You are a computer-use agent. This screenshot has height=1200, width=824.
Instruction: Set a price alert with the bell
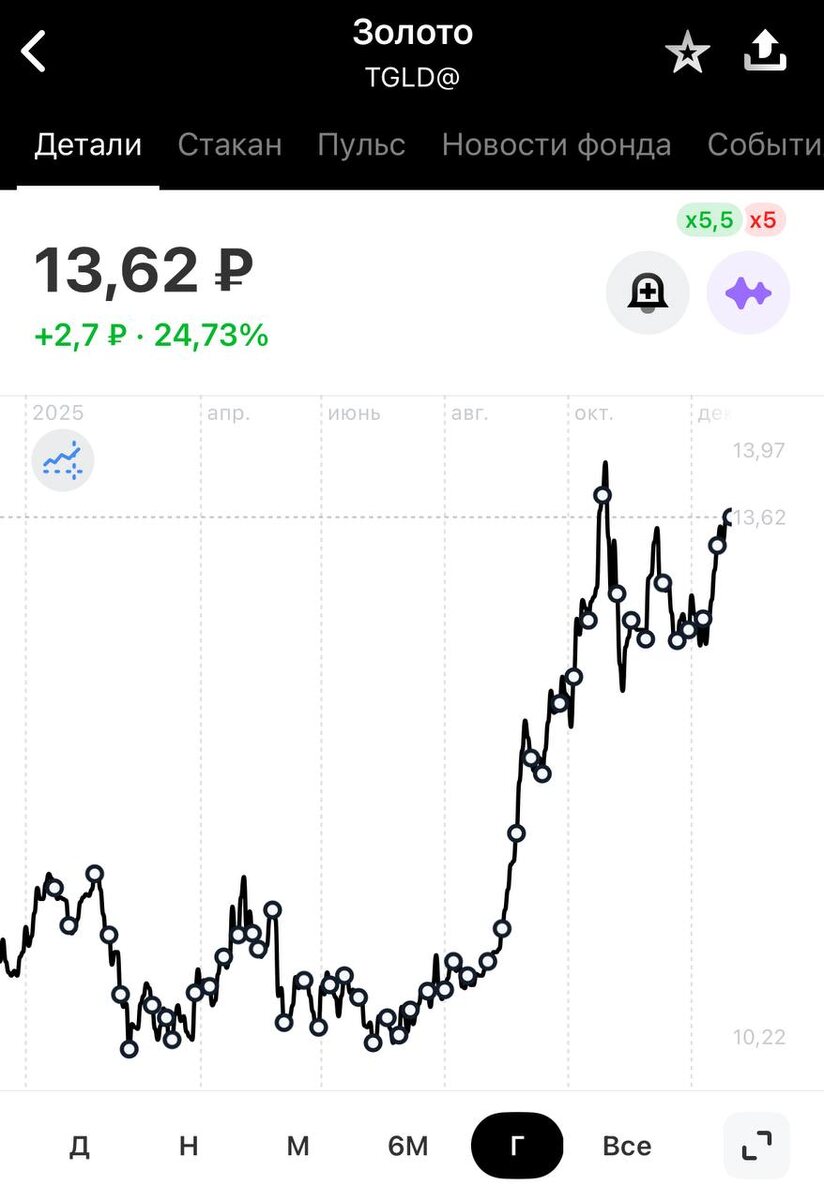[647, 293]
